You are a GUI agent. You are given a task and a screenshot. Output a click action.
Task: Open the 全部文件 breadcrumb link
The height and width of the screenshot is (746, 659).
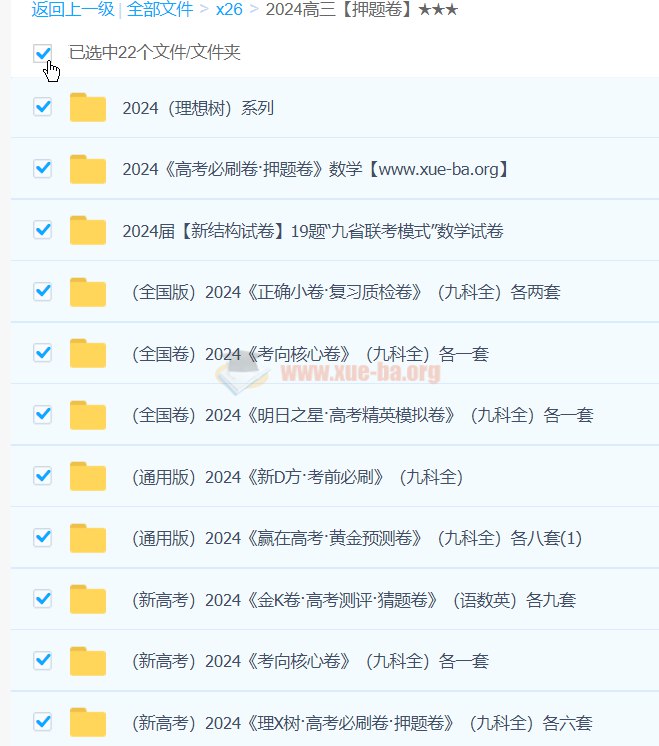(160, 10)
